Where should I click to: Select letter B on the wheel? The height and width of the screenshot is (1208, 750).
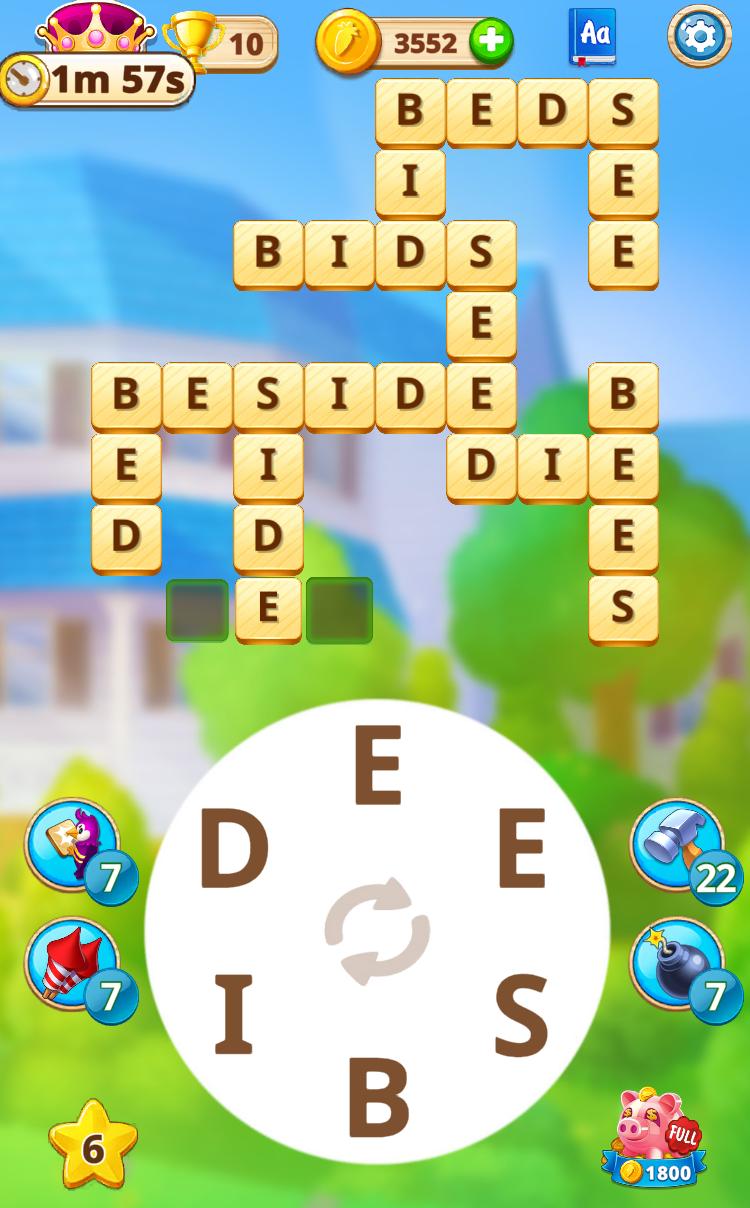pyautogui.click(x=378, y=1098)
